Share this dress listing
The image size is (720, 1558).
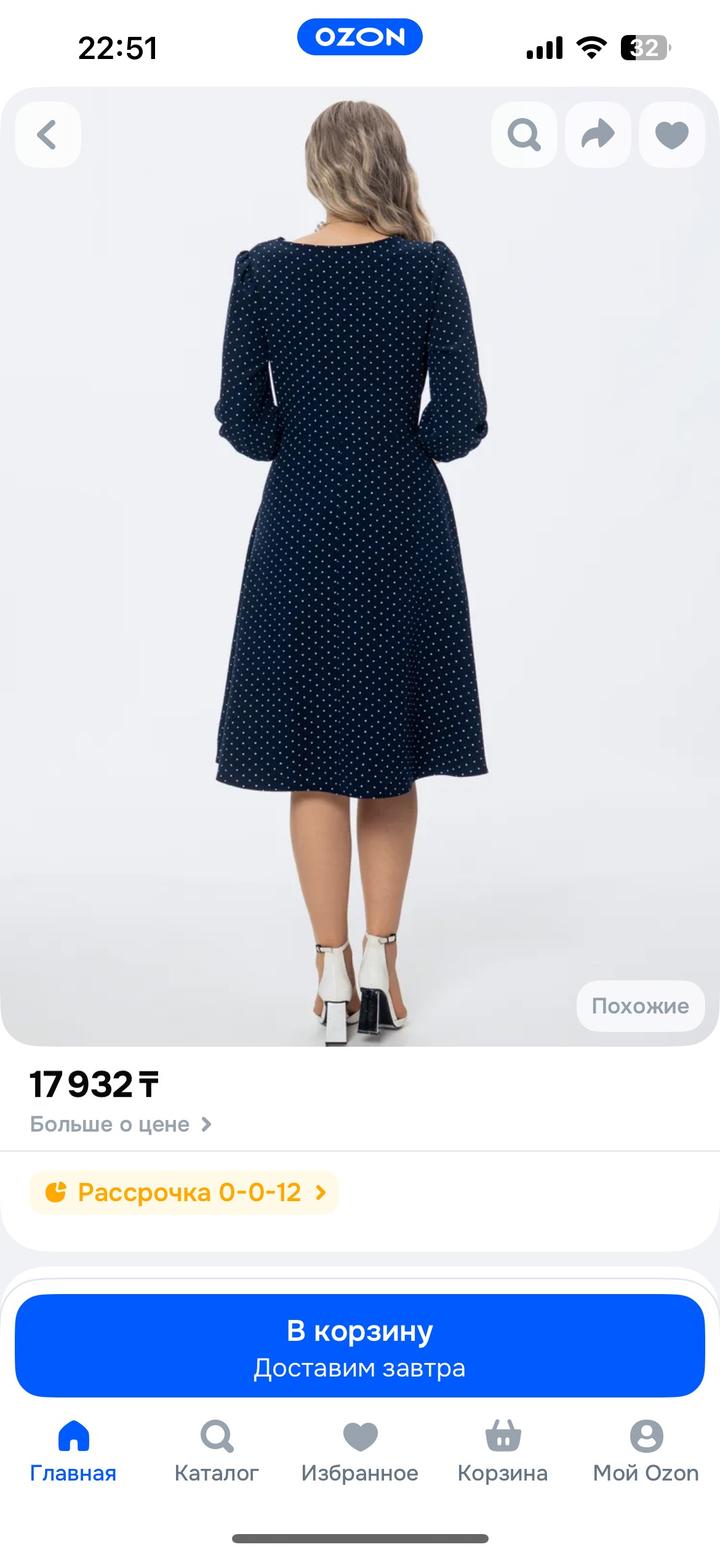pos(598,134)
